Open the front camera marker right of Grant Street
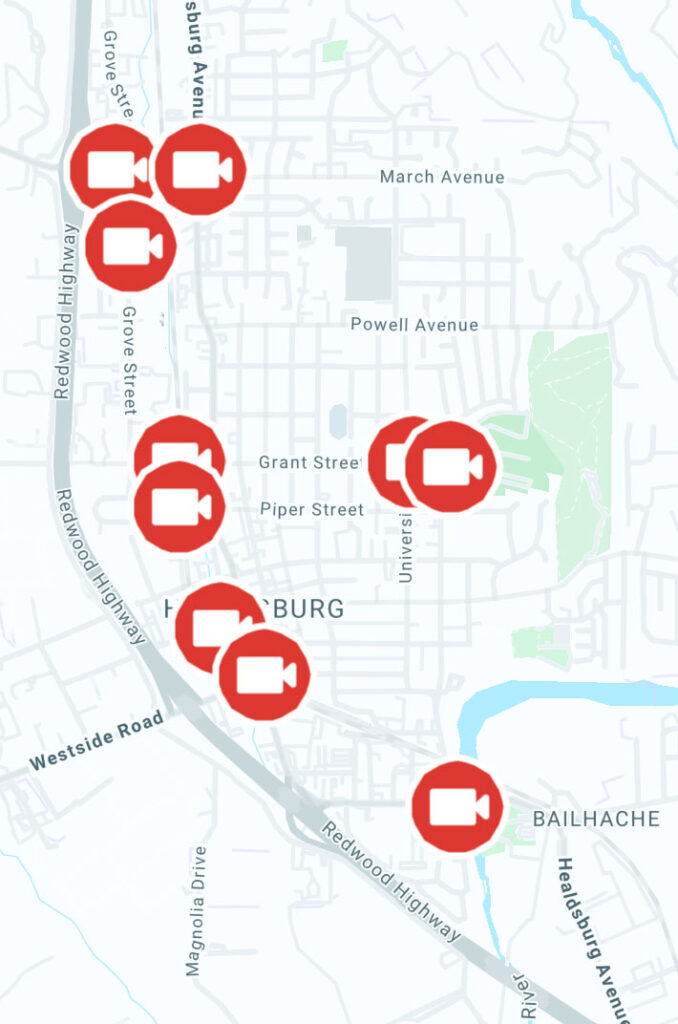The image size is (678, 1024). coord(451,467)
